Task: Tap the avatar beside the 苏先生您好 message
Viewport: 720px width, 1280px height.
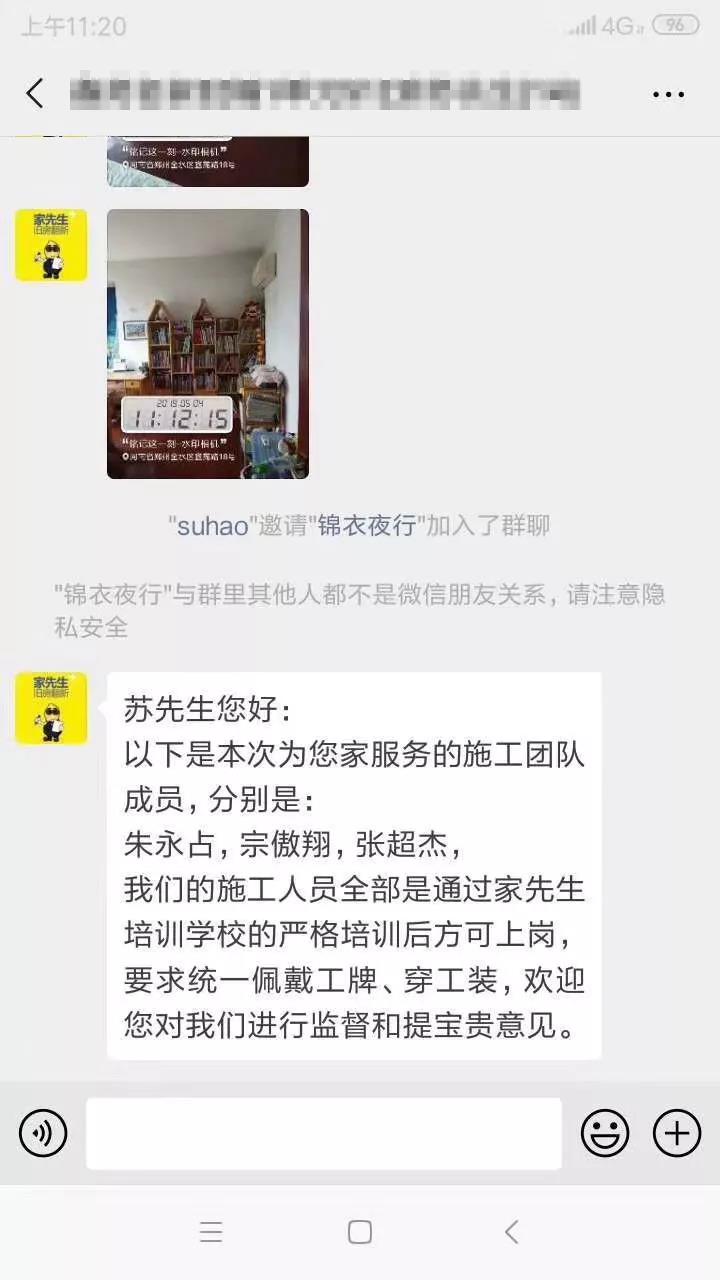Action: pos(51,708)
